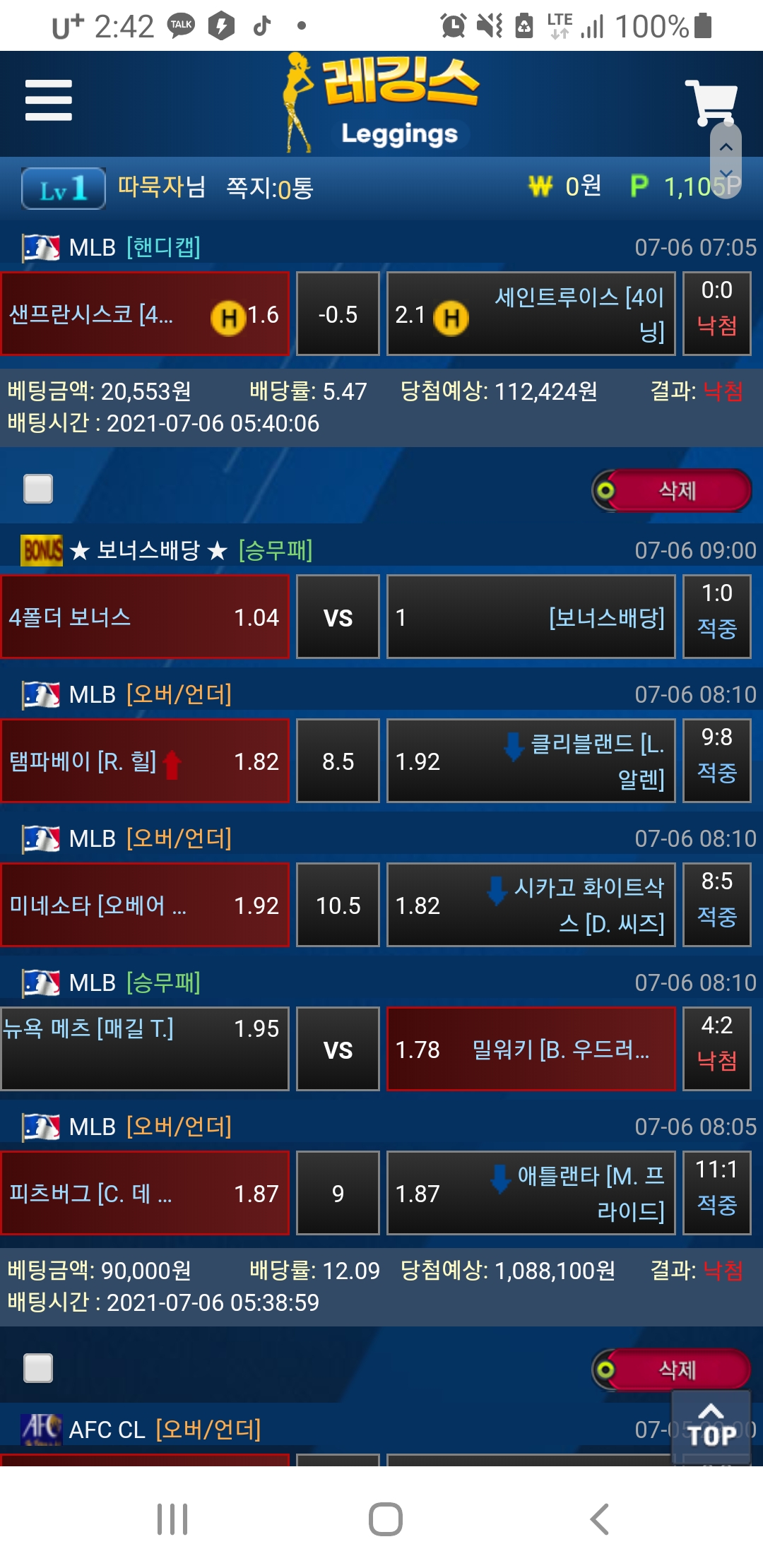
Task: Tap the 쪽지 messages link
Action: [x=269, y=188]
